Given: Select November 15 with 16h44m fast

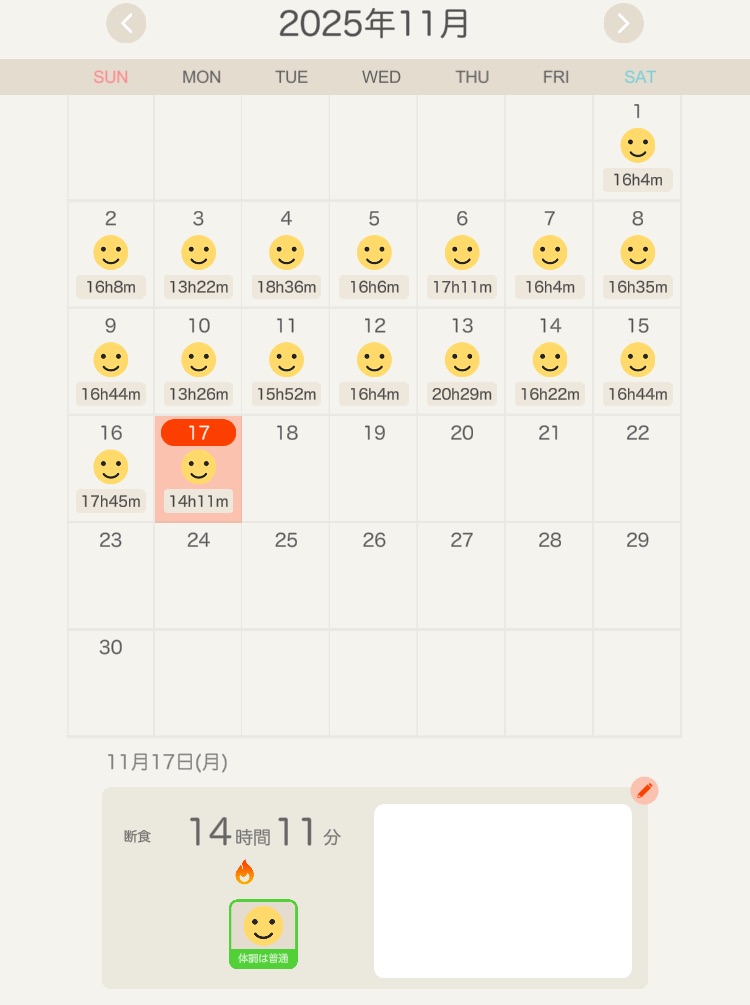Looking at the screenshot, I should click(637, 361).
